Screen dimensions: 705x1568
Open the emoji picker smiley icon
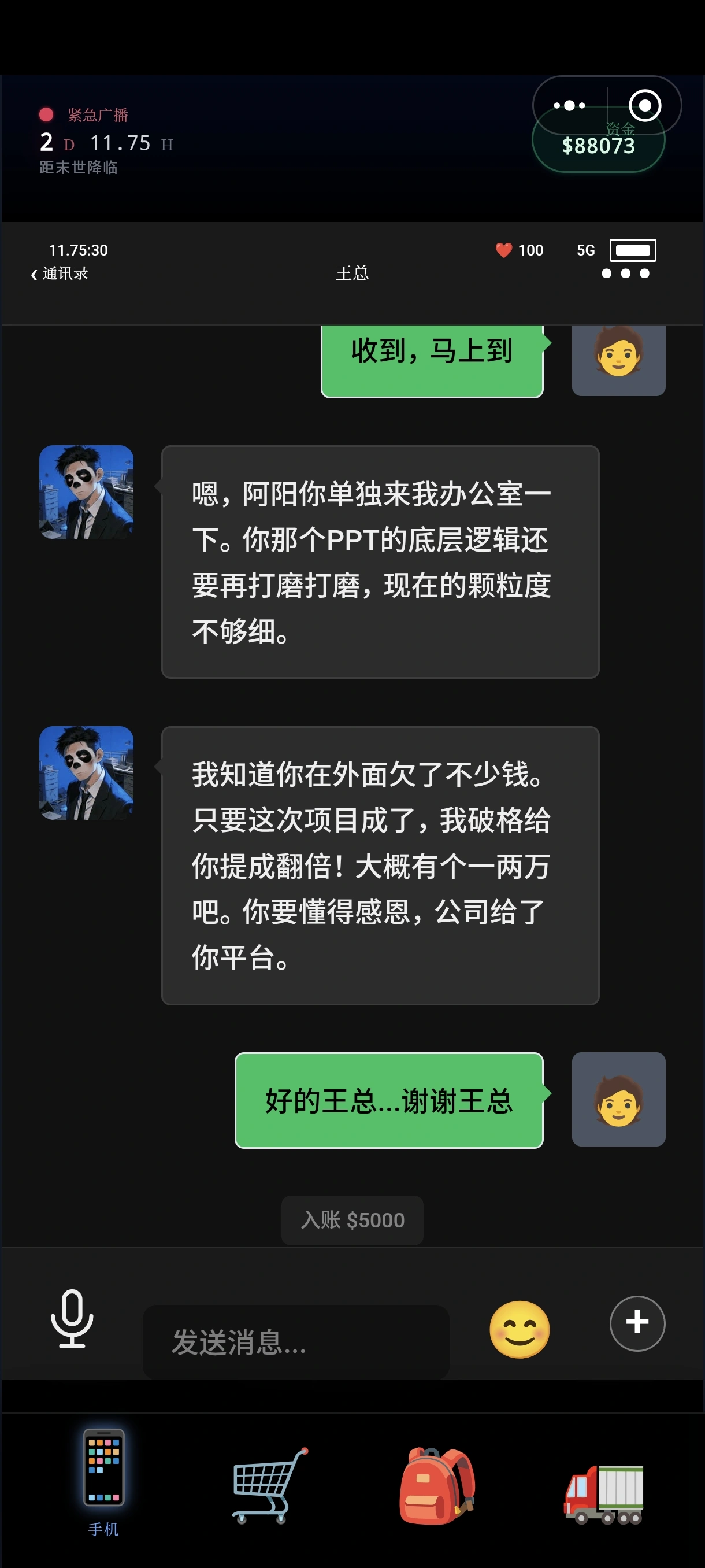tap(520, 1327)
